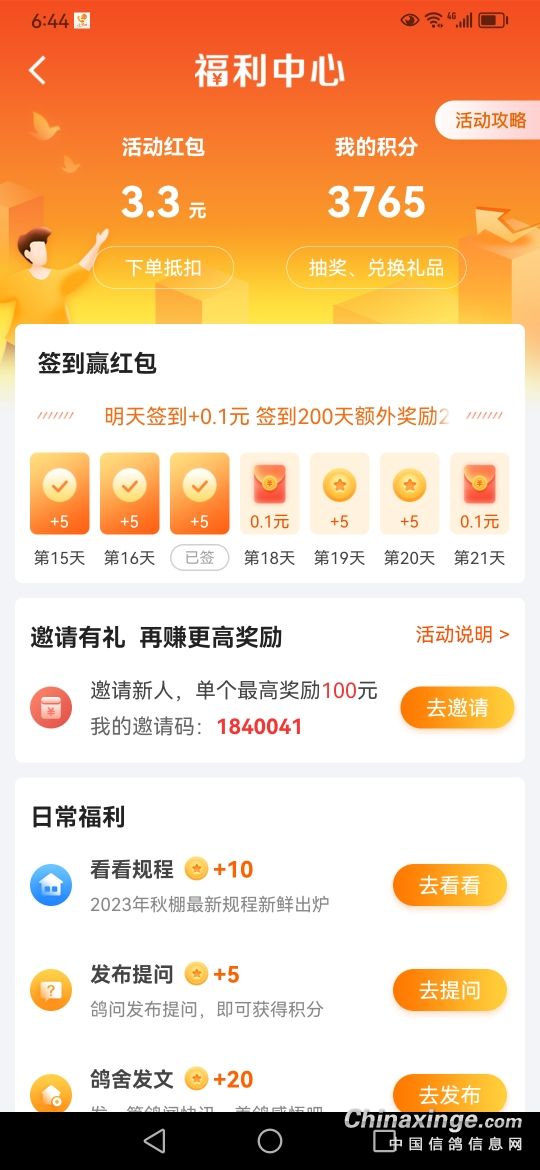Open 抽奖、兑换礼品 for points
540x1170 pixels.
click(376, 267)
